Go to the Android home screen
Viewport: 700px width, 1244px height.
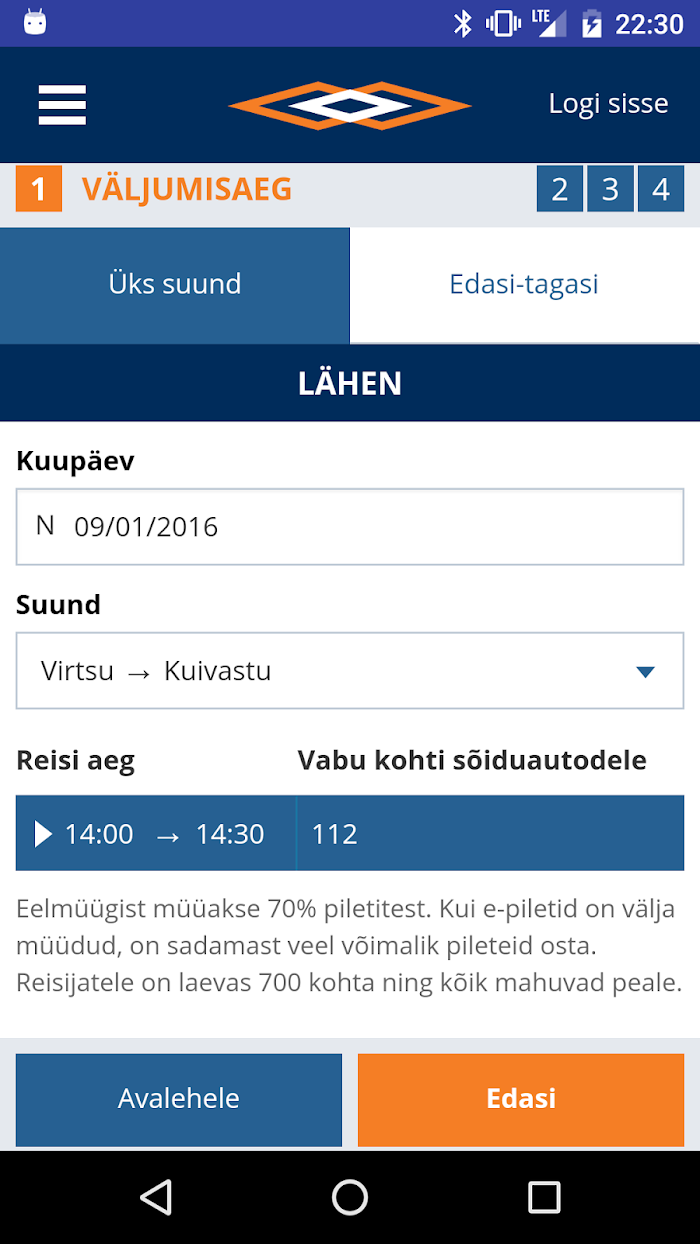tap(350, 1197)
